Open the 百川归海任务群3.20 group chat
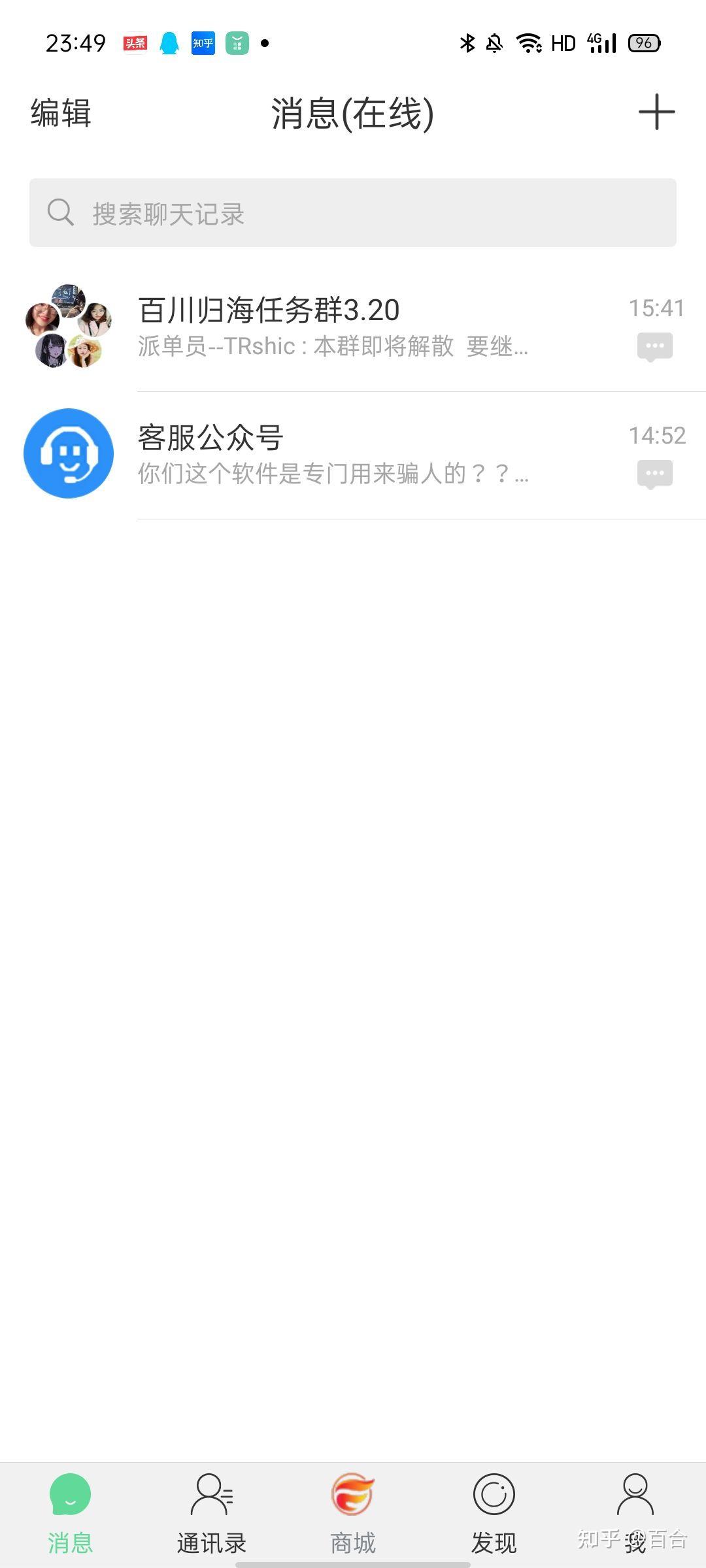The image size is (706, 1568). 353,327
